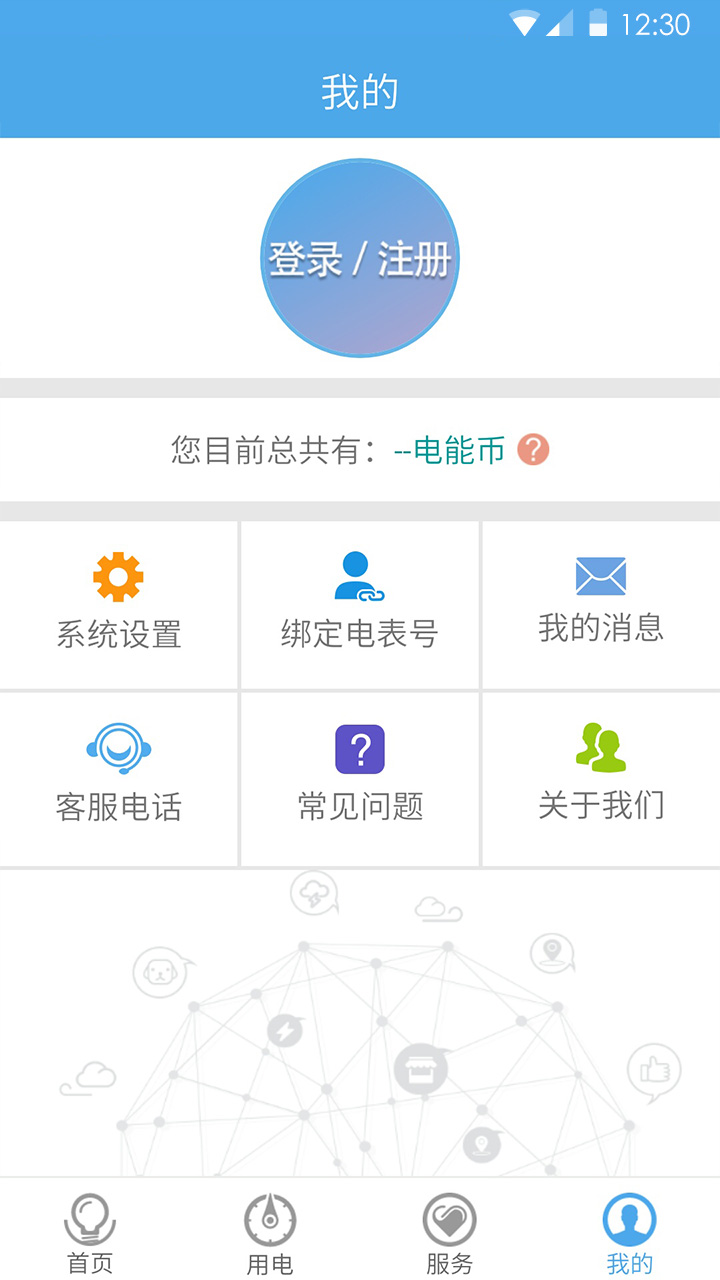
Task: Tap the green 关于我们 people icon
Action: click(600, 748)
